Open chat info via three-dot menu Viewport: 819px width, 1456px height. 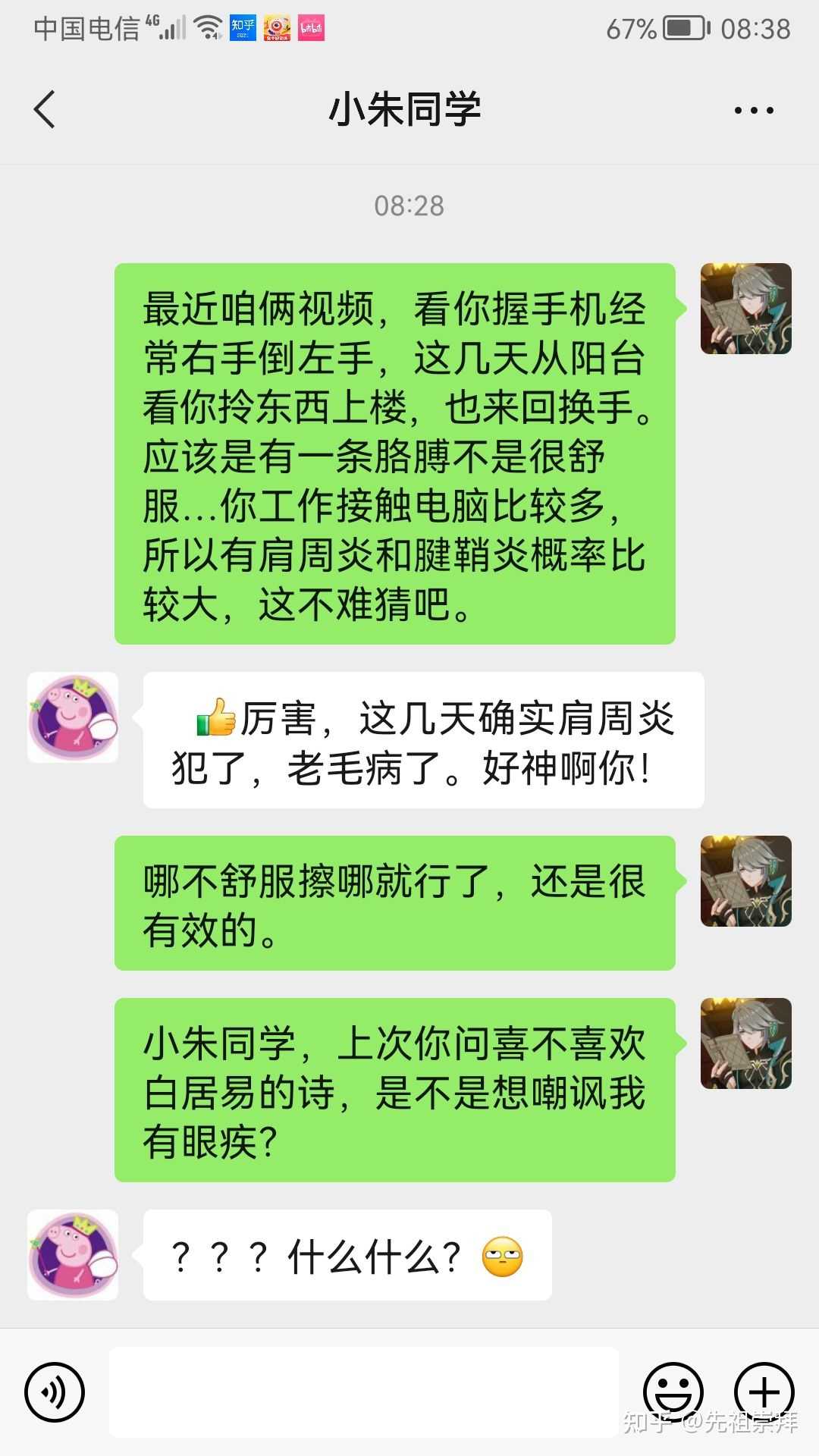(753, 111)
